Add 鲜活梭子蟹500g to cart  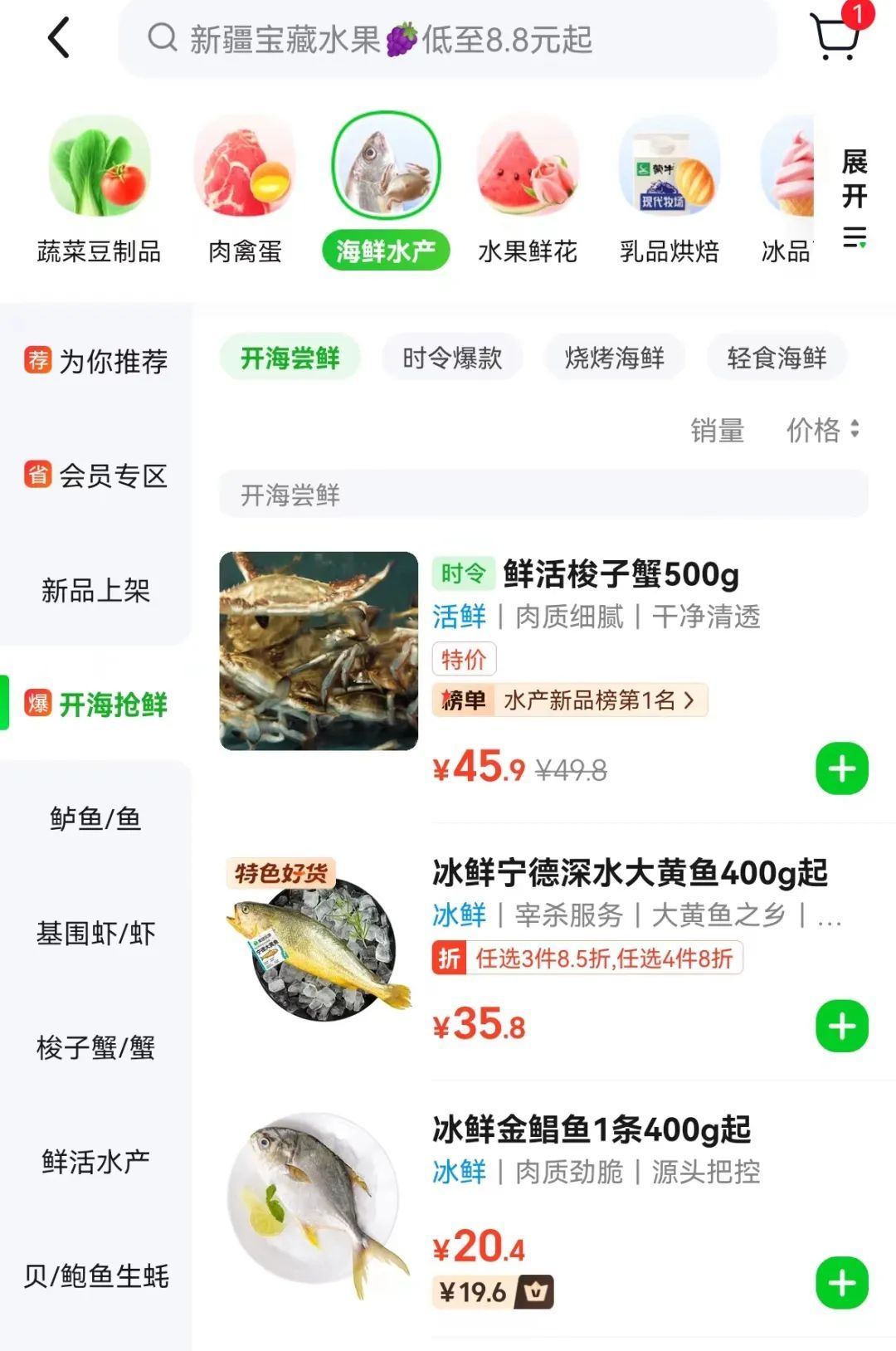[841, 768]
